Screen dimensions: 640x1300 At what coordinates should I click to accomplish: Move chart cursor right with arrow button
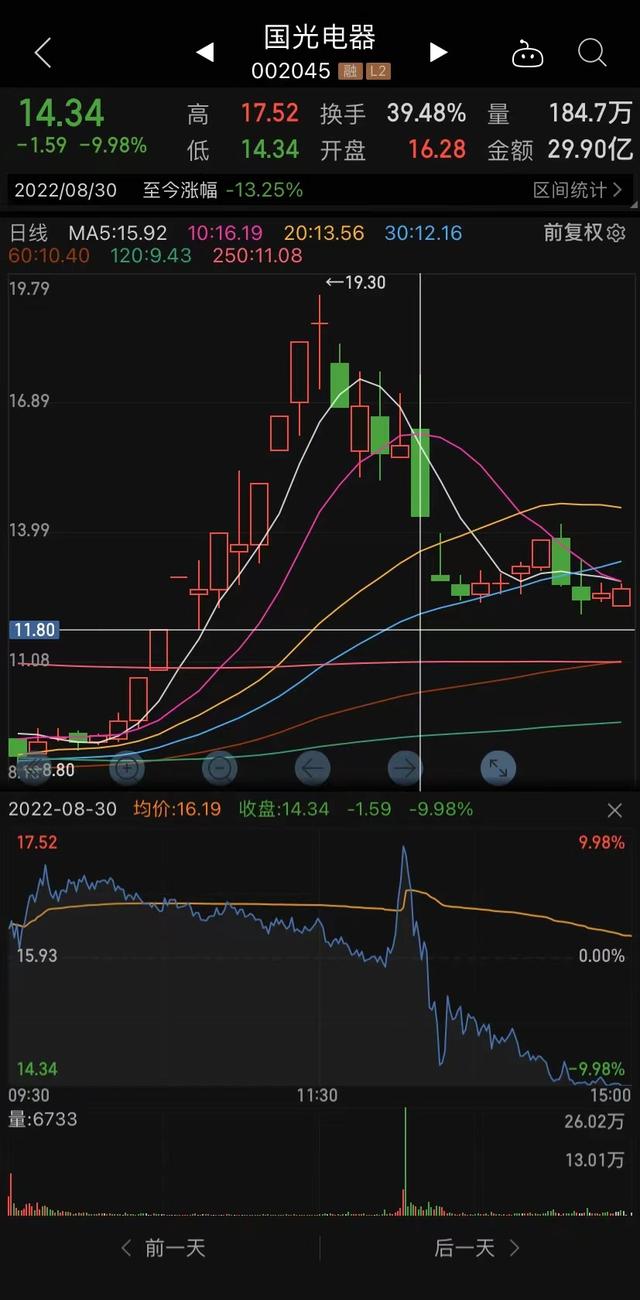point(405,768)
